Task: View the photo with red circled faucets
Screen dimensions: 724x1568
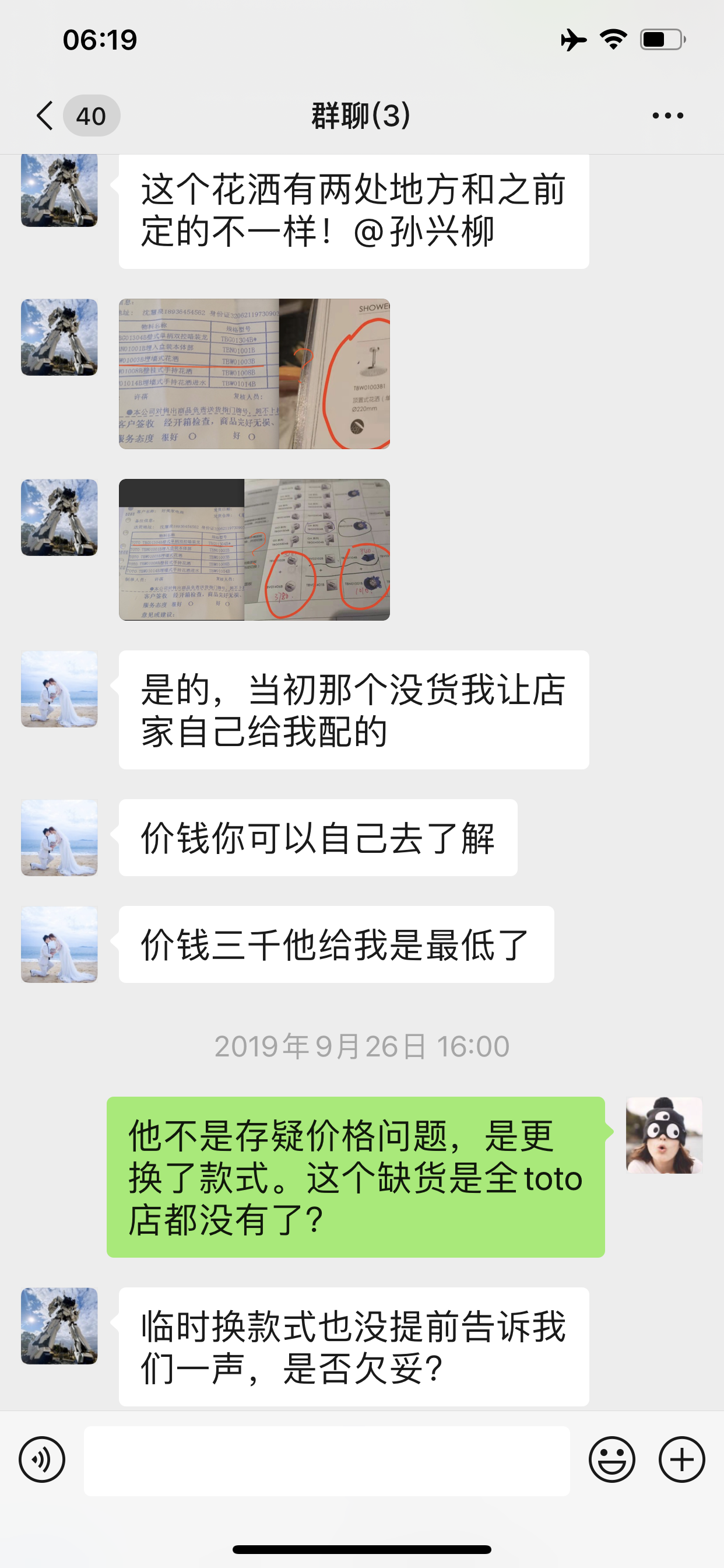Action: [254, 549]
